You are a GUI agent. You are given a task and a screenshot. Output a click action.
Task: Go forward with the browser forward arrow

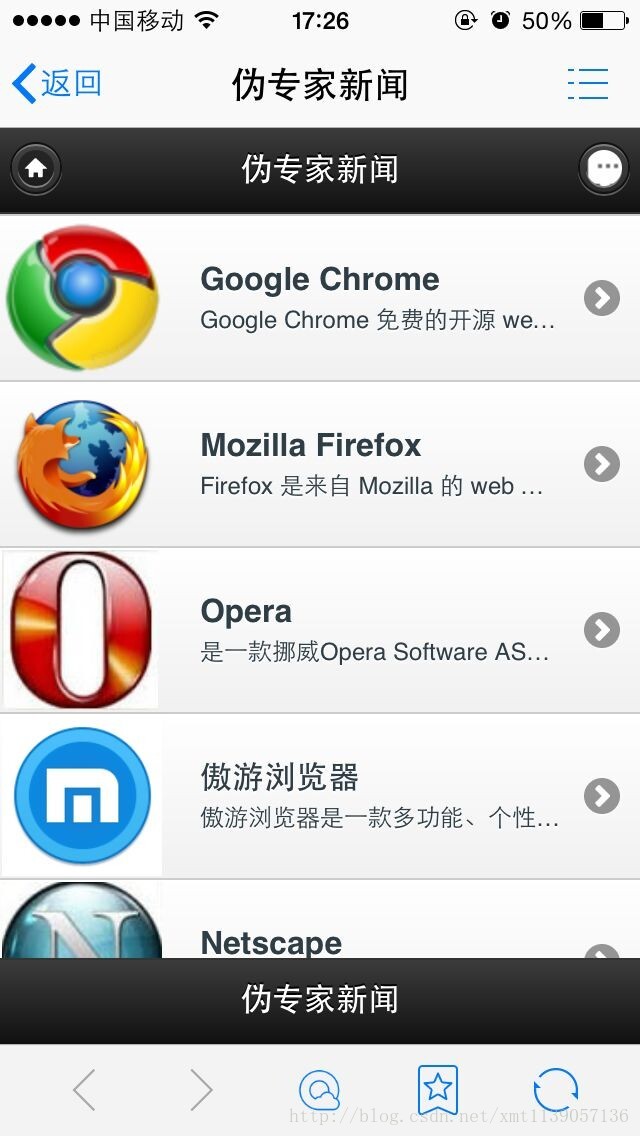pos(201,1089)
